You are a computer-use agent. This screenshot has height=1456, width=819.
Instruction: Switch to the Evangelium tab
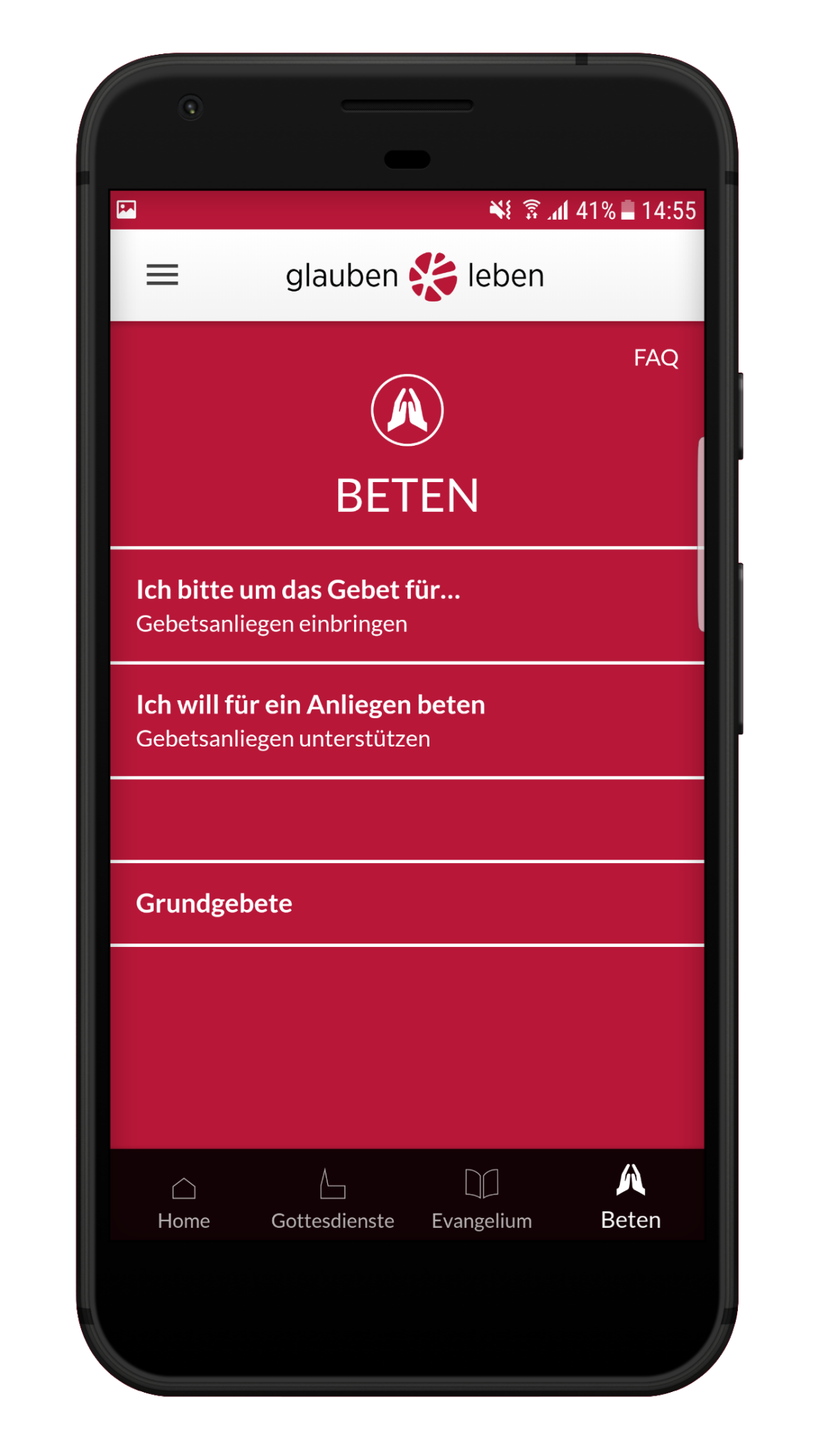pos(482,1199)
